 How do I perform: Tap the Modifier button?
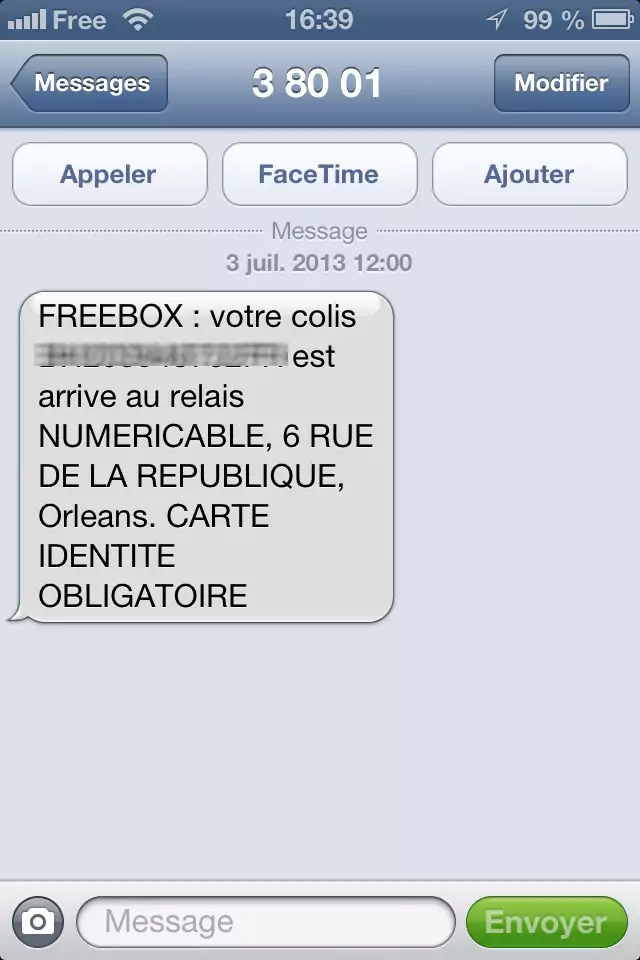point(561,83)
